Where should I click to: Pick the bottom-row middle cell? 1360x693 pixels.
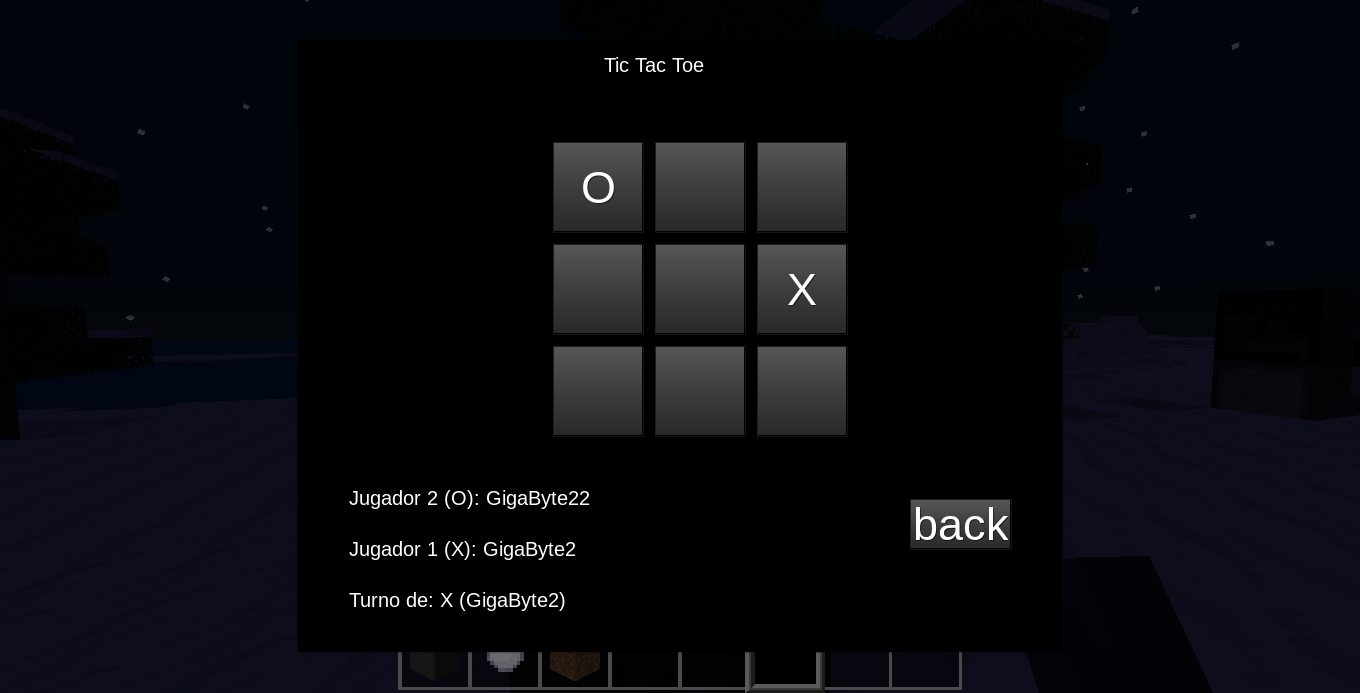point(700,391)
